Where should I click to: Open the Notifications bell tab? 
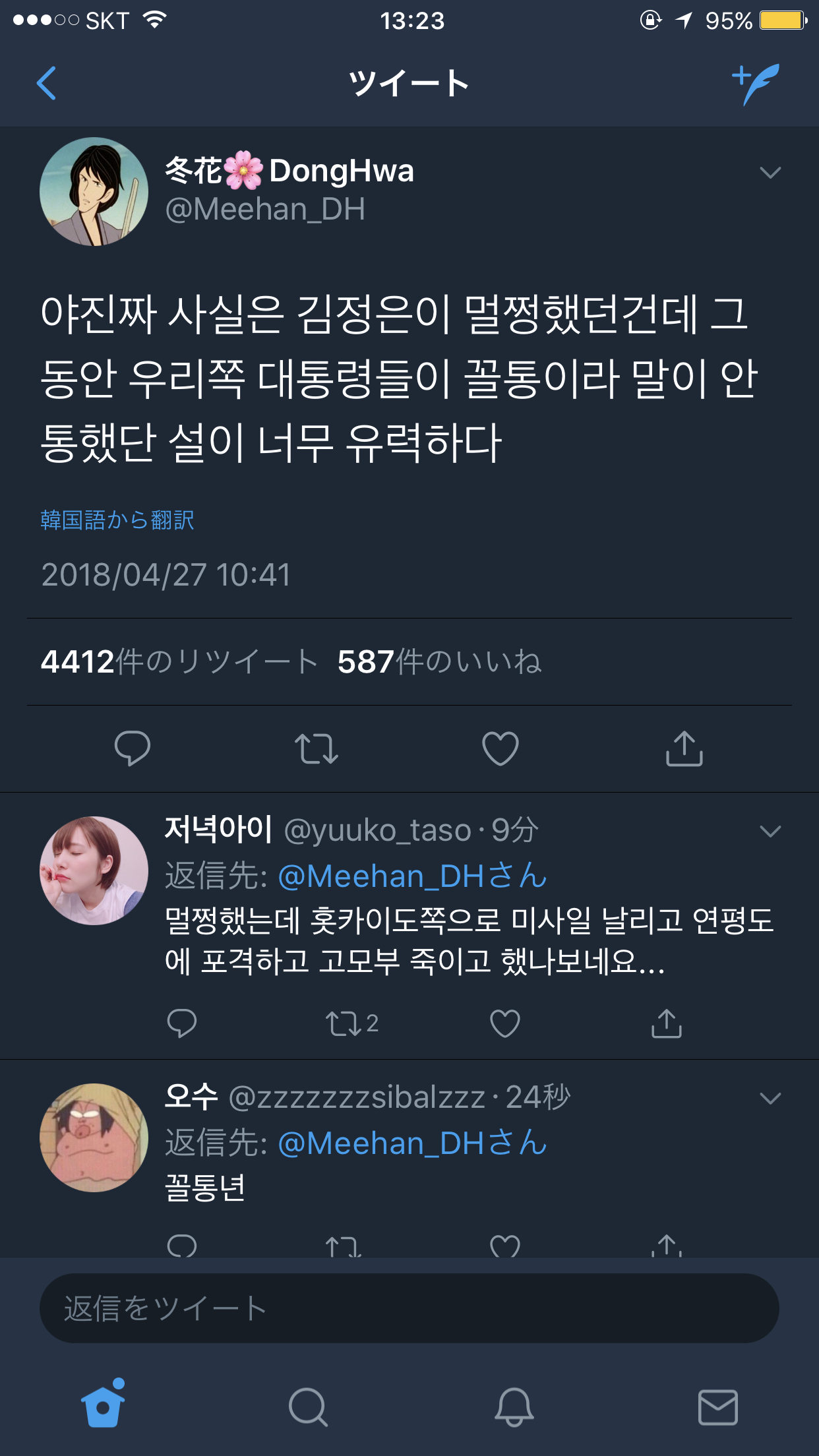coord(514,1407)
